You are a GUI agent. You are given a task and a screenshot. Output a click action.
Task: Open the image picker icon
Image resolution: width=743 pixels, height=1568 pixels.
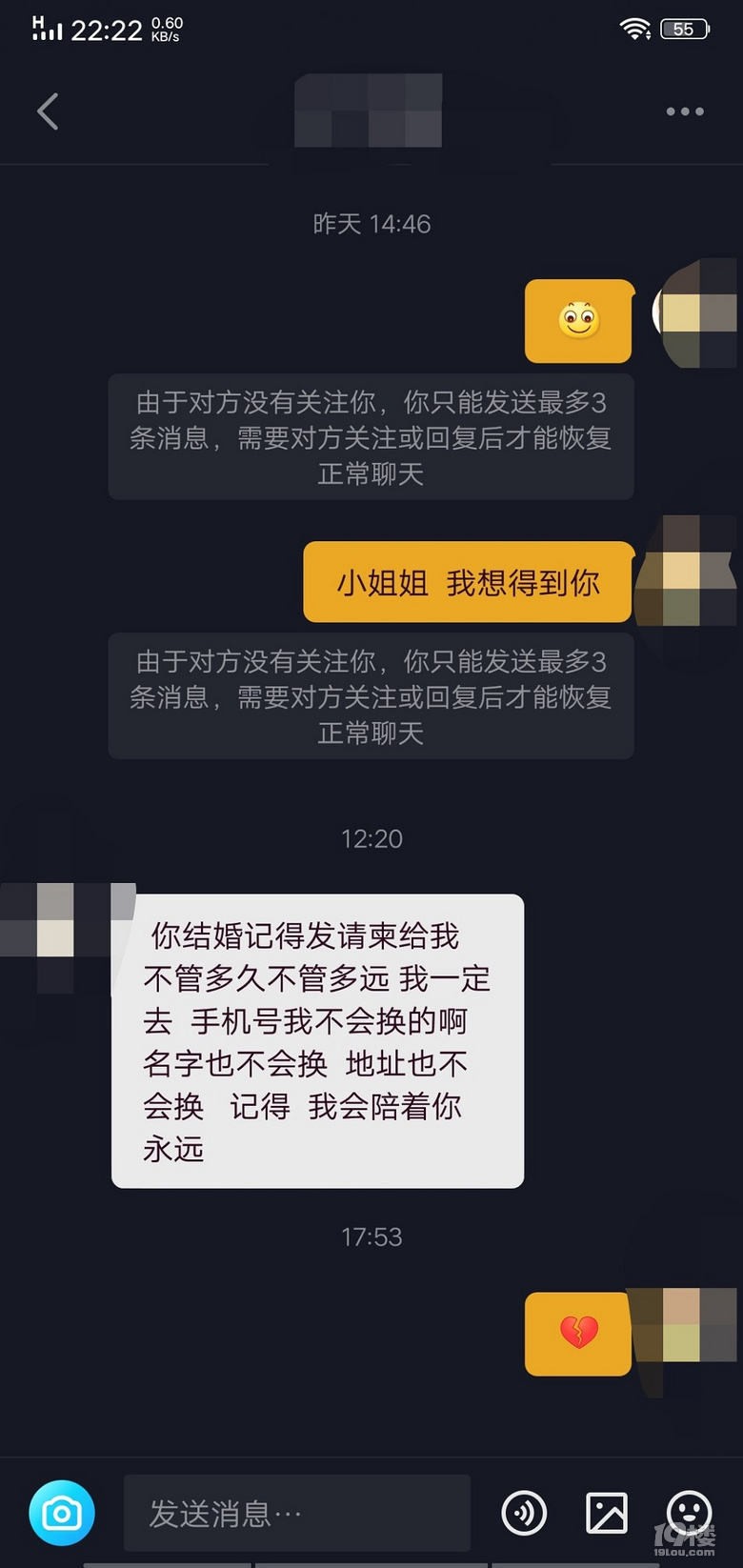606,1513
